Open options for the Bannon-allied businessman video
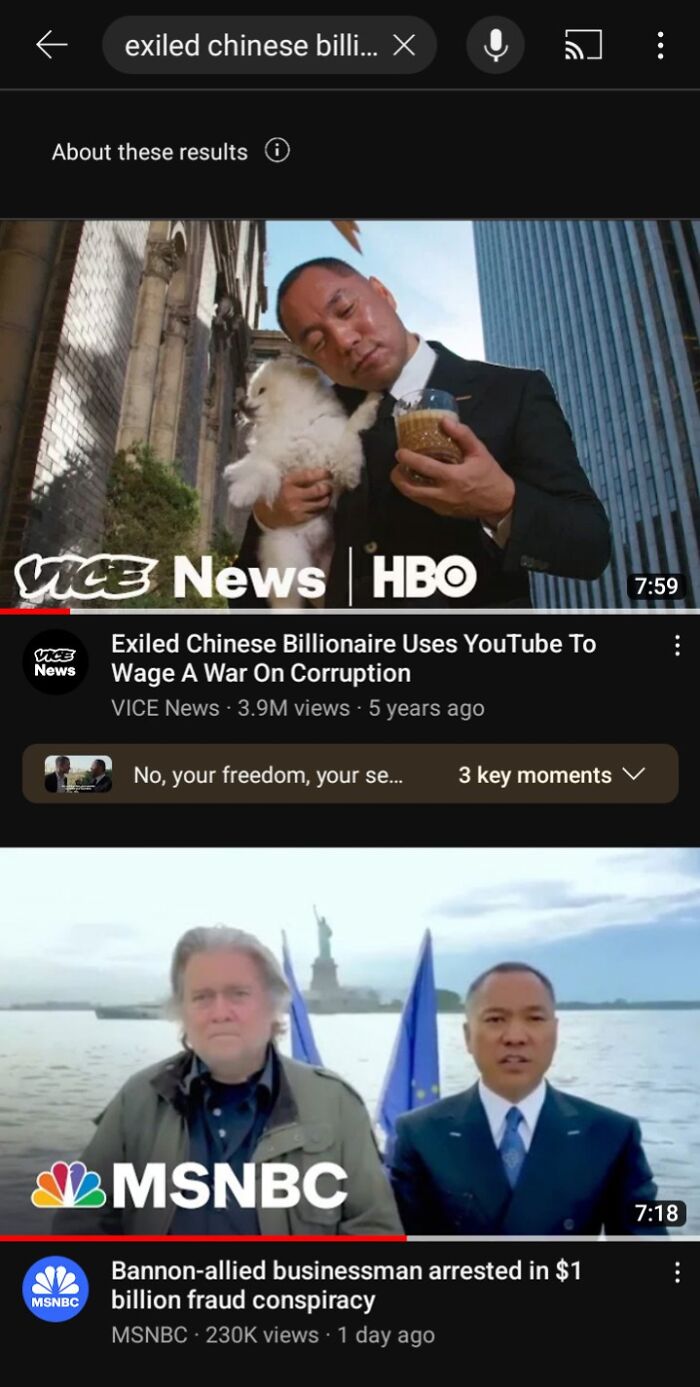 pyautogui.click(x=677, y=1272)
